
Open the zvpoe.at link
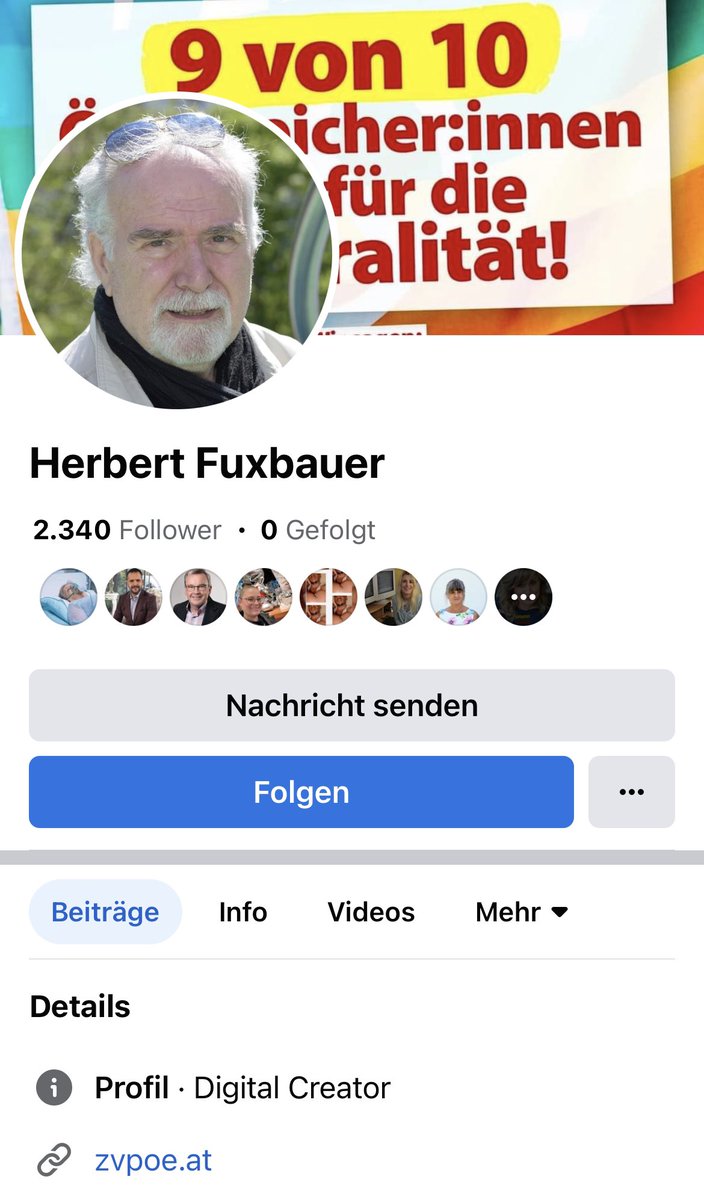[153, 1161]
